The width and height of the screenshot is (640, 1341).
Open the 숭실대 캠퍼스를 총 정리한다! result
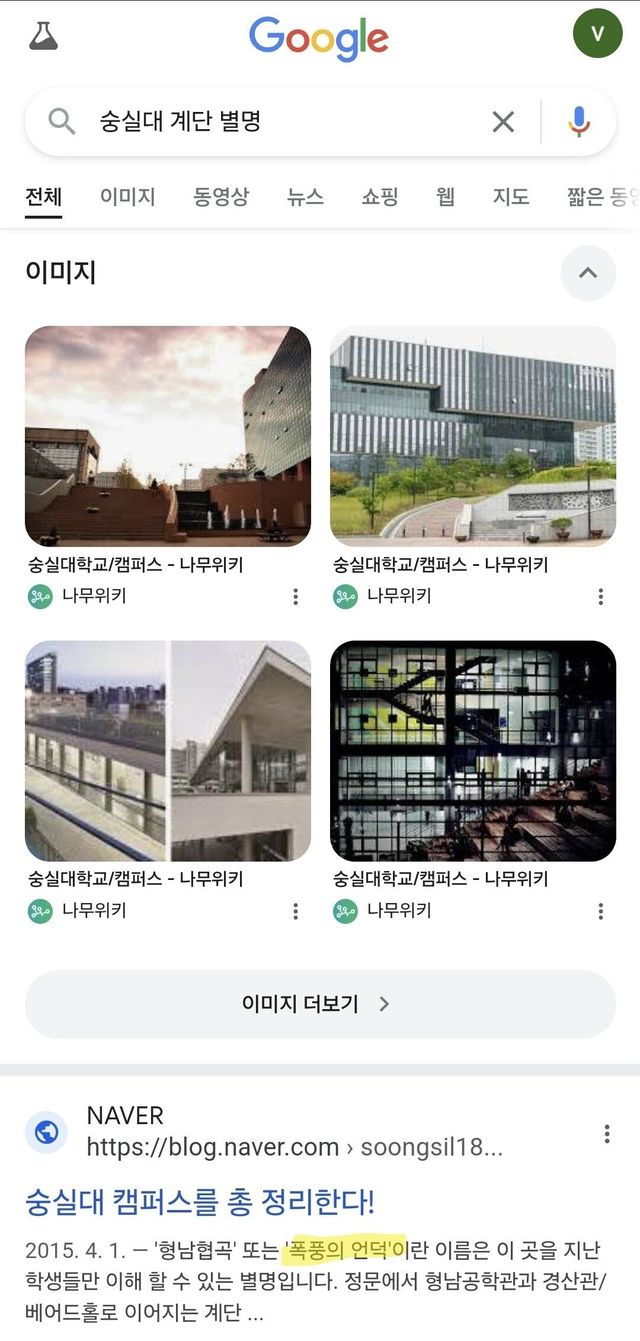(x=200, y=1201)
